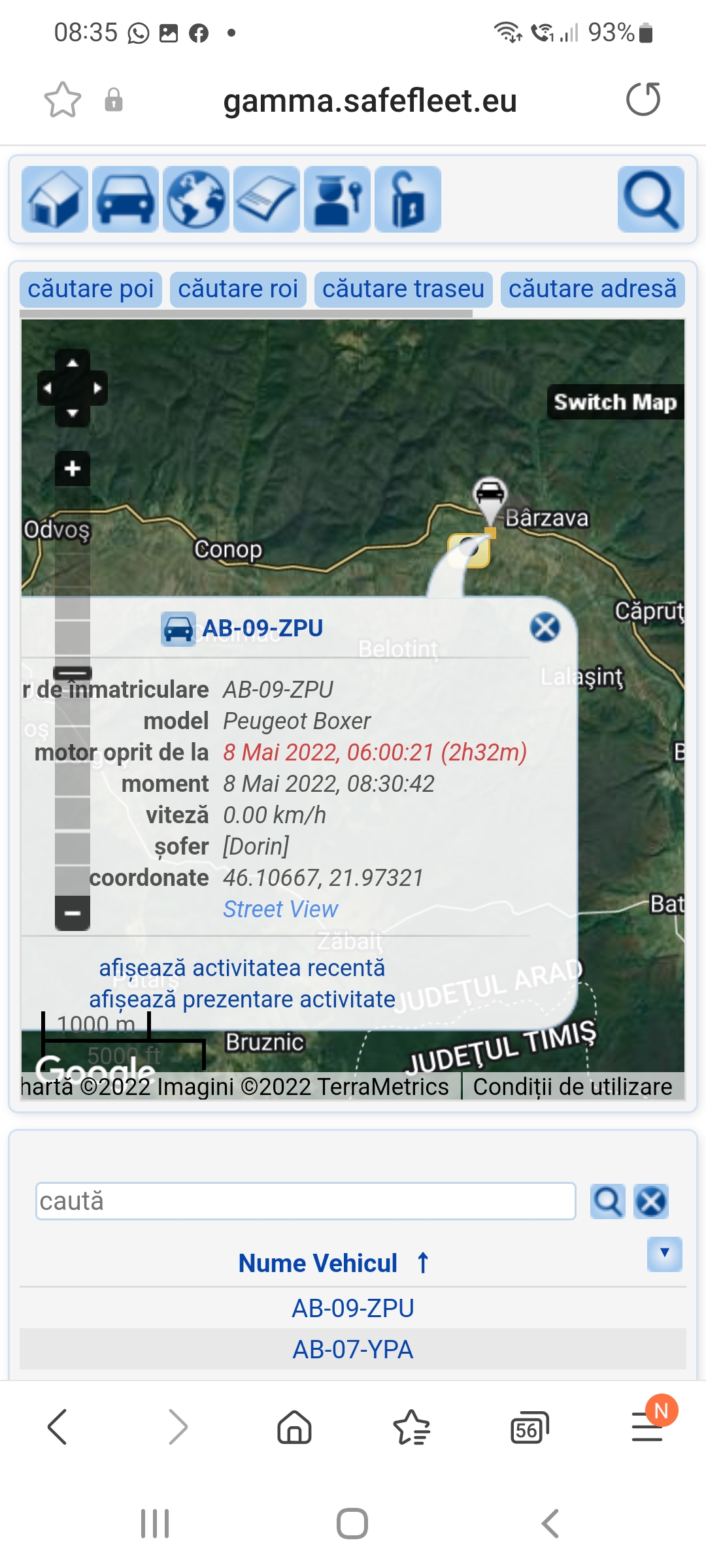Open browser tabs showing 56
Viewport: 706px width, 1568px height.
(x=528, y=1428)
